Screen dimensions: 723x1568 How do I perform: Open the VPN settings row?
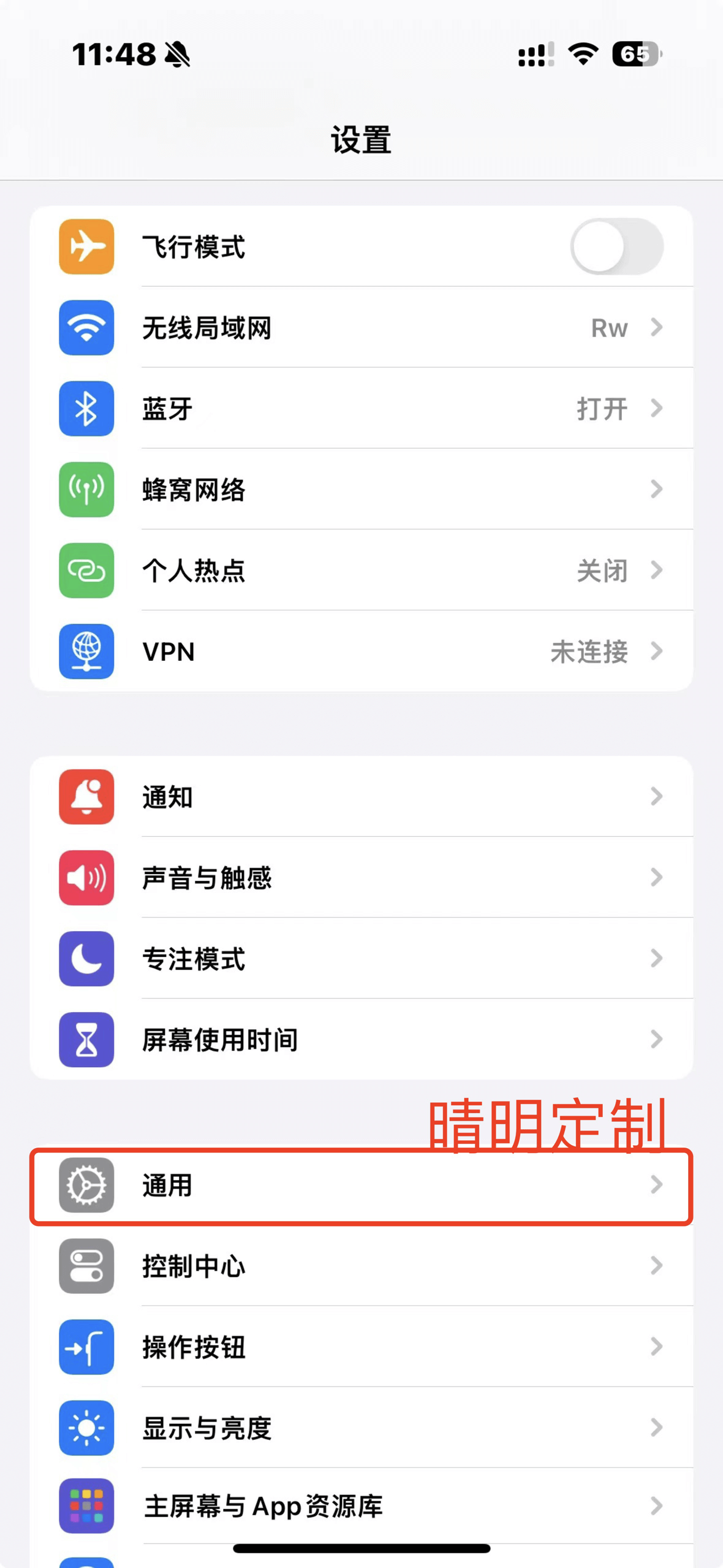click(x=362, y=651)
